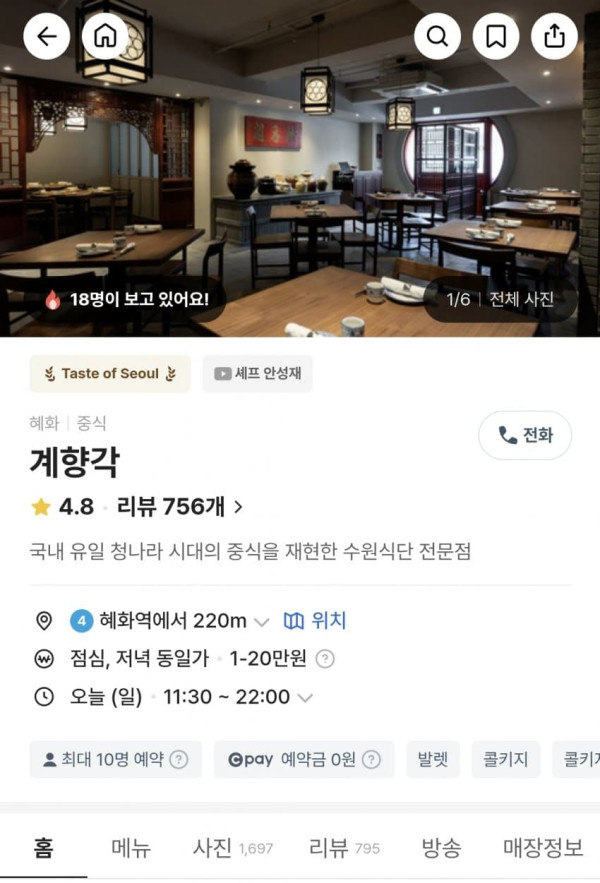
Task: Open the search magnifier
Action: pos(437,37)
